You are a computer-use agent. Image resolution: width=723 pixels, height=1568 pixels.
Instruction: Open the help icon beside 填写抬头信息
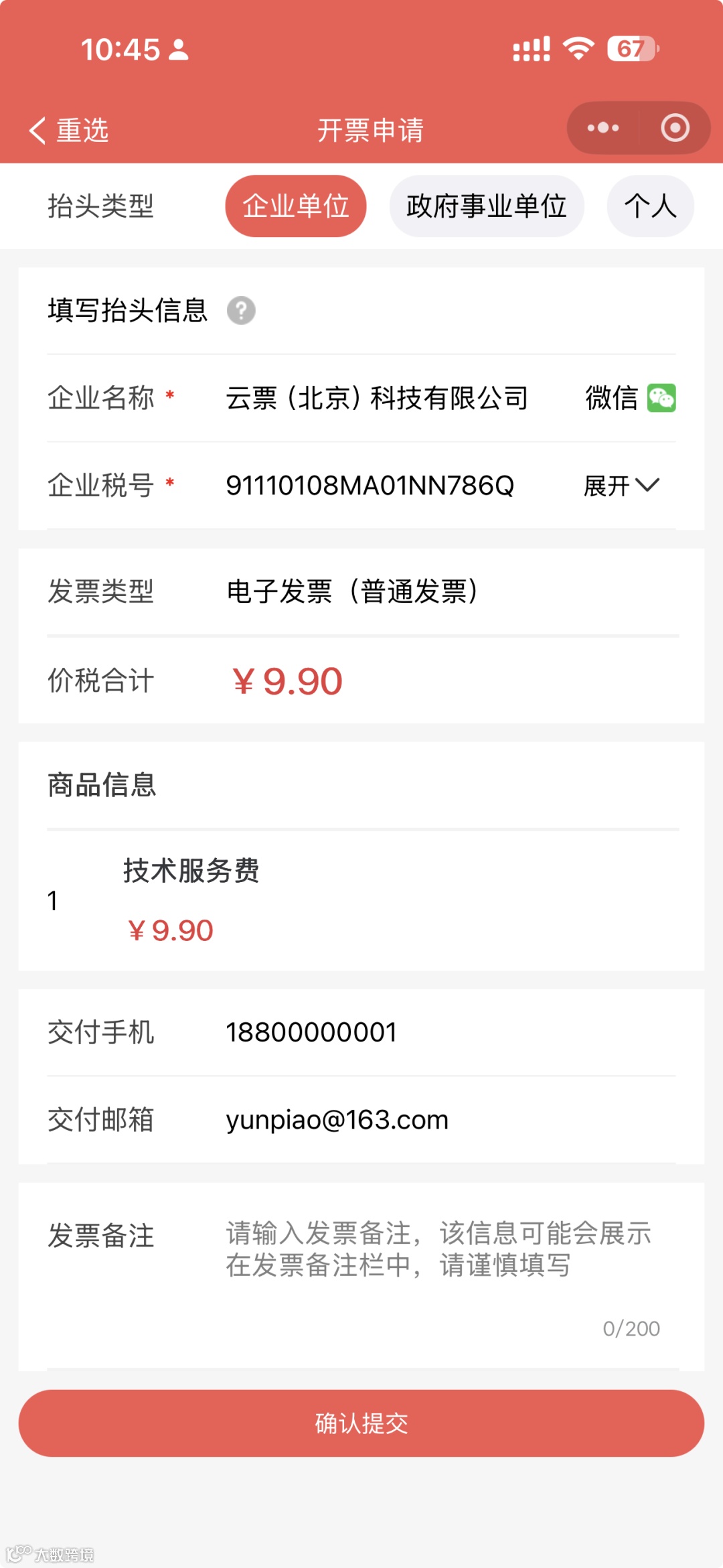[x=241, y=311]
